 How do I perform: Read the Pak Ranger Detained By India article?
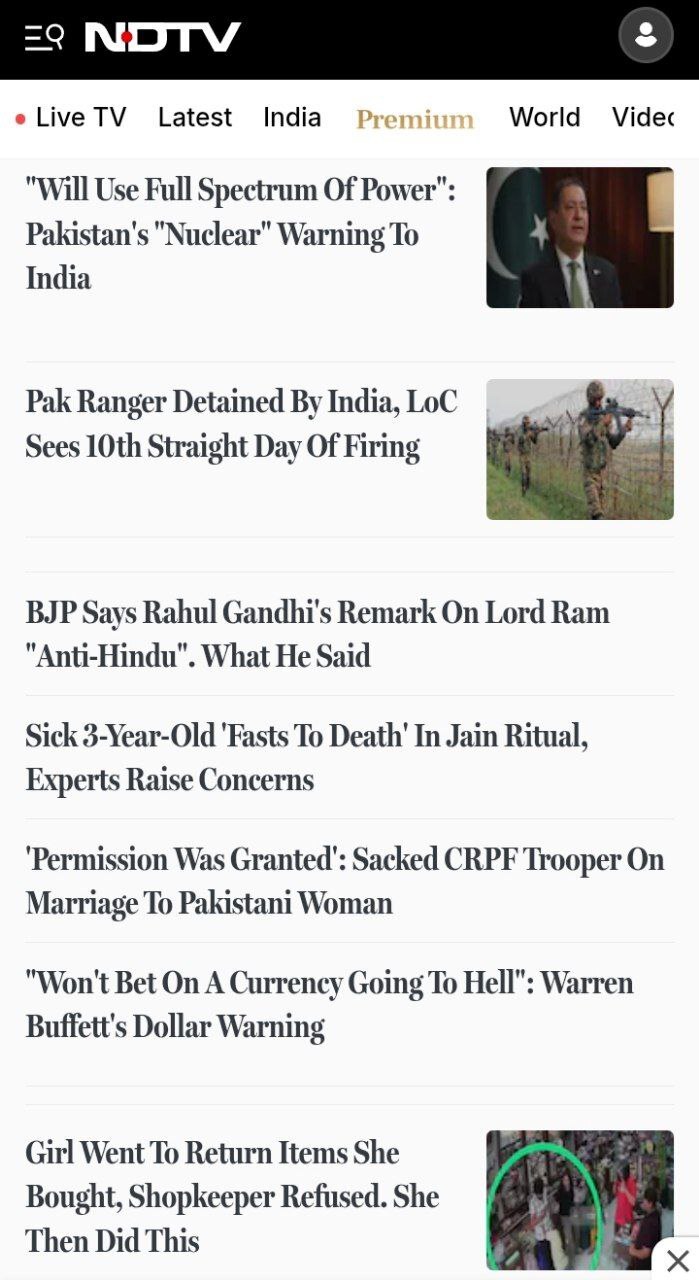pos(241,424)
